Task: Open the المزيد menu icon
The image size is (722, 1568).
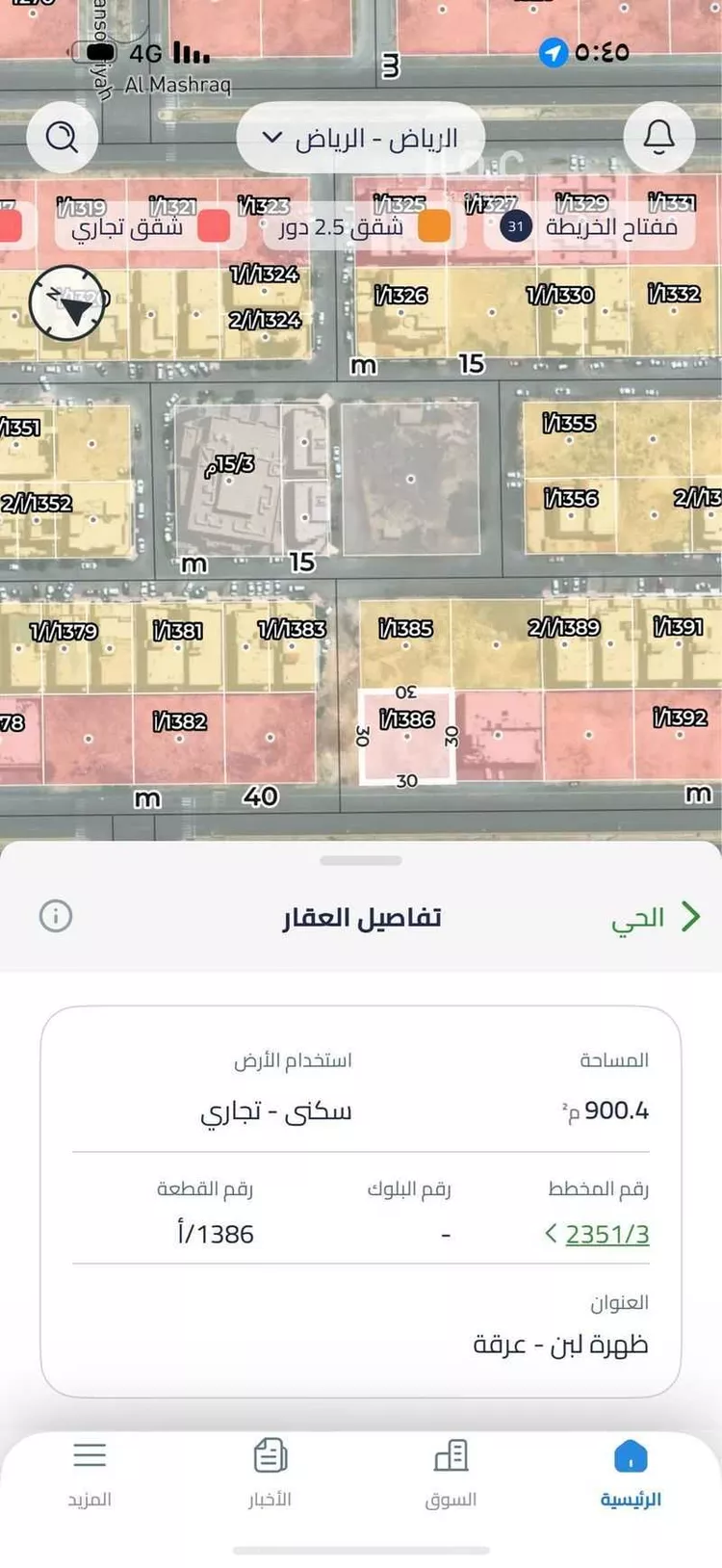Action: pos(90,1456)
